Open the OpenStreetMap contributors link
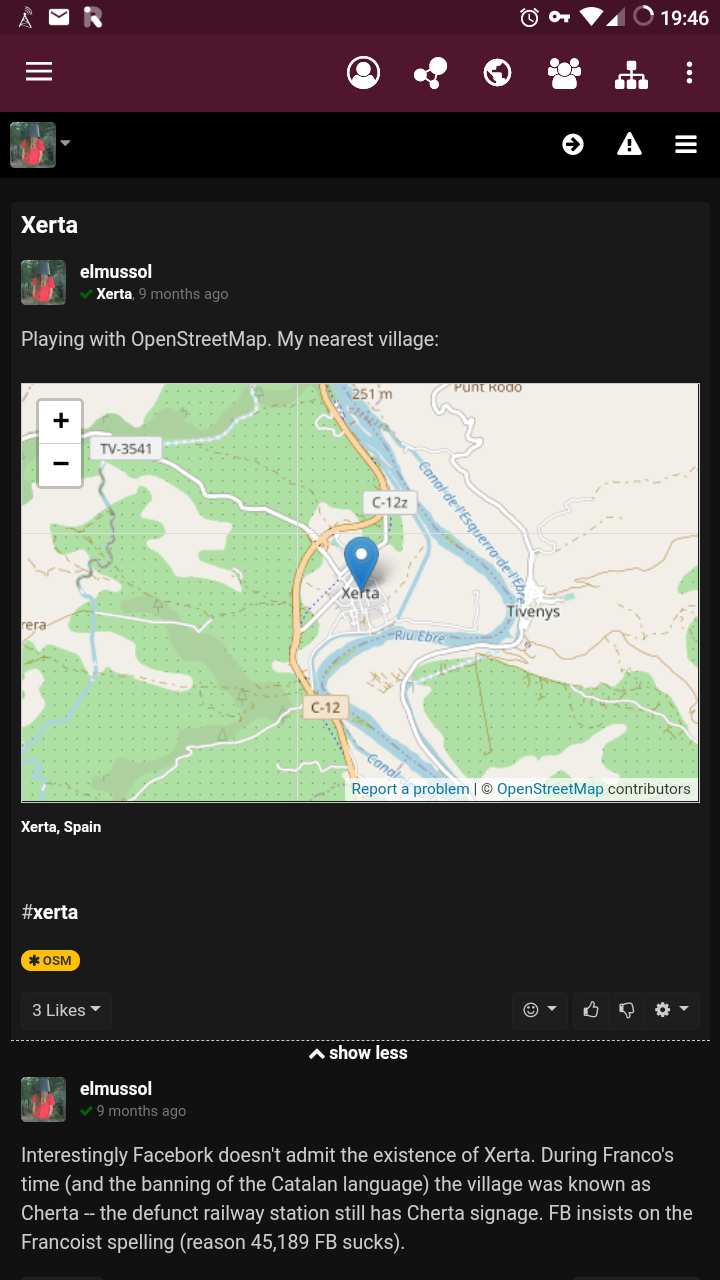This screenshot has height=1280, width=720. tap(550, 789)
